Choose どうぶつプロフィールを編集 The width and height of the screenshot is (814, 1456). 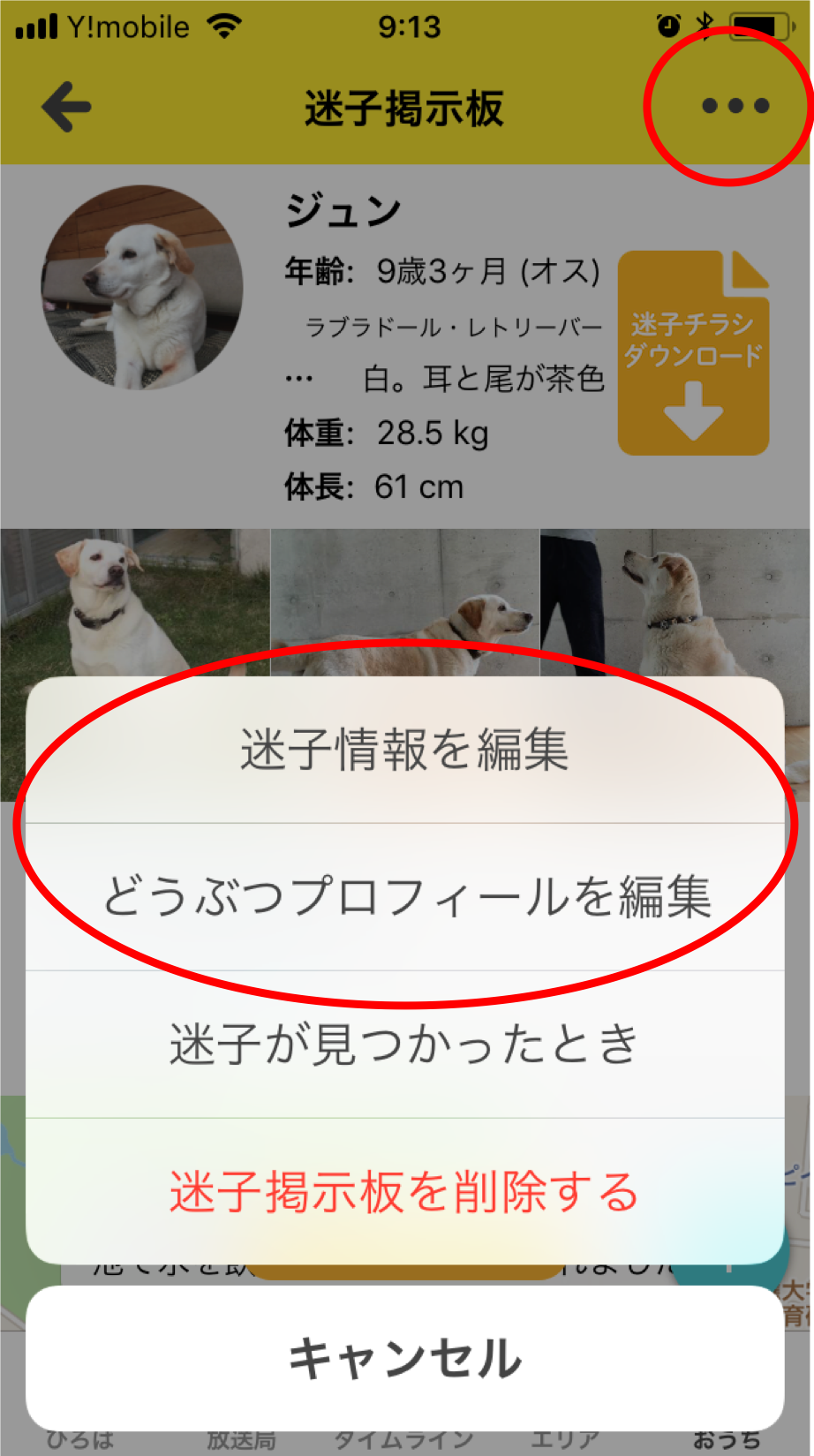pos(404,897)
